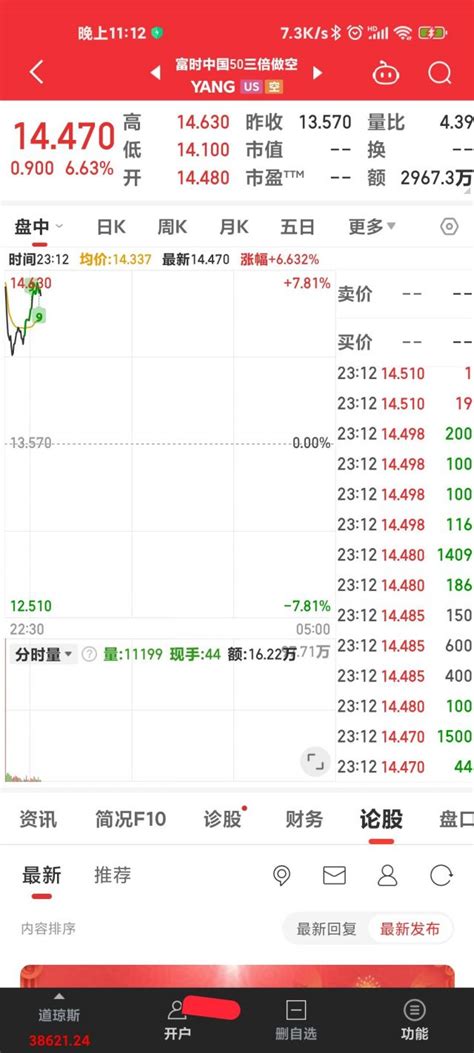The width and height of the screenshot is (474, 1053).
Task: Open stock search magnifier
Action: point(440,73)
